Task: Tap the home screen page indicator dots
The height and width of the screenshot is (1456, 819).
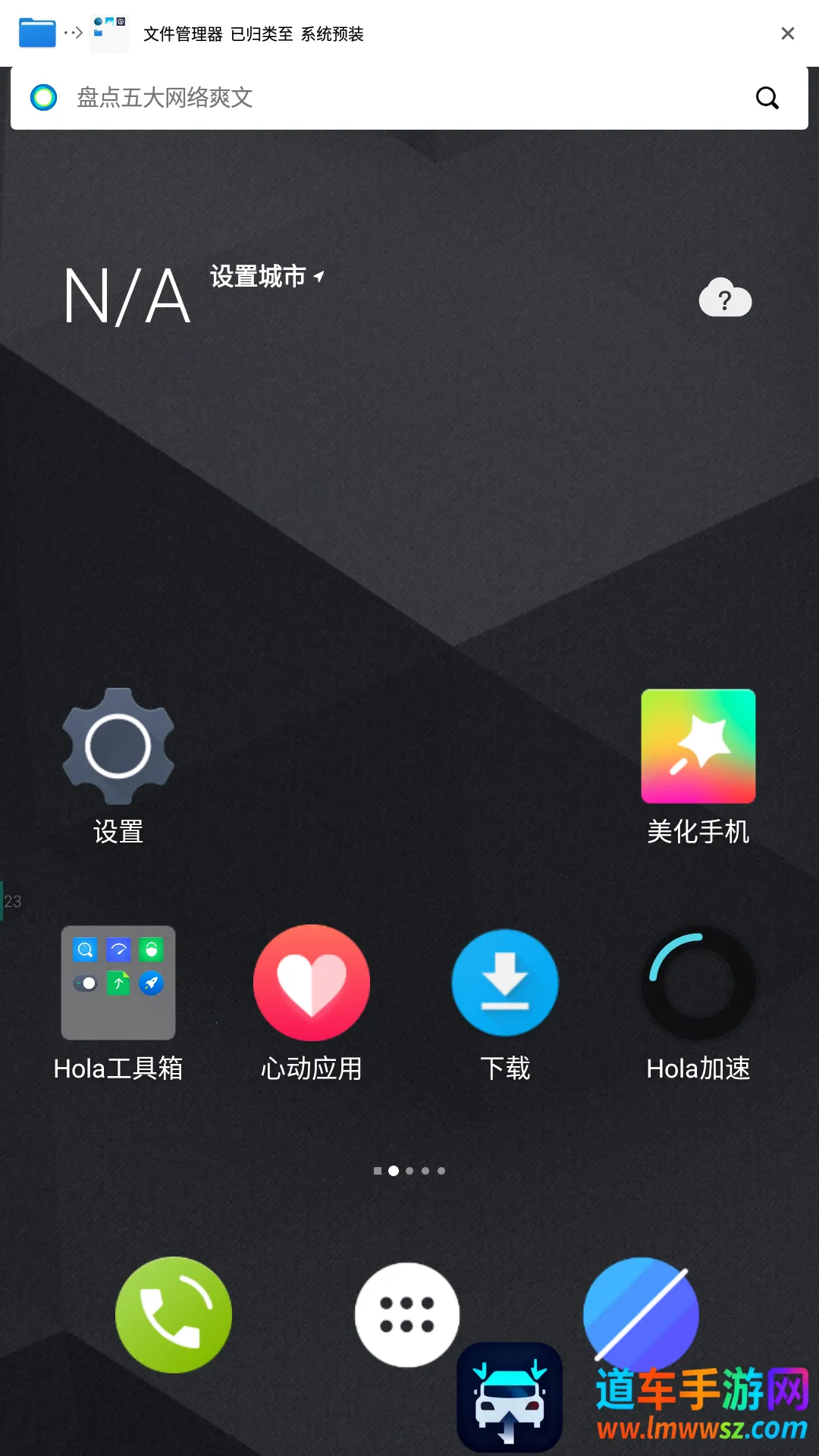Action: click(409, 1171)
